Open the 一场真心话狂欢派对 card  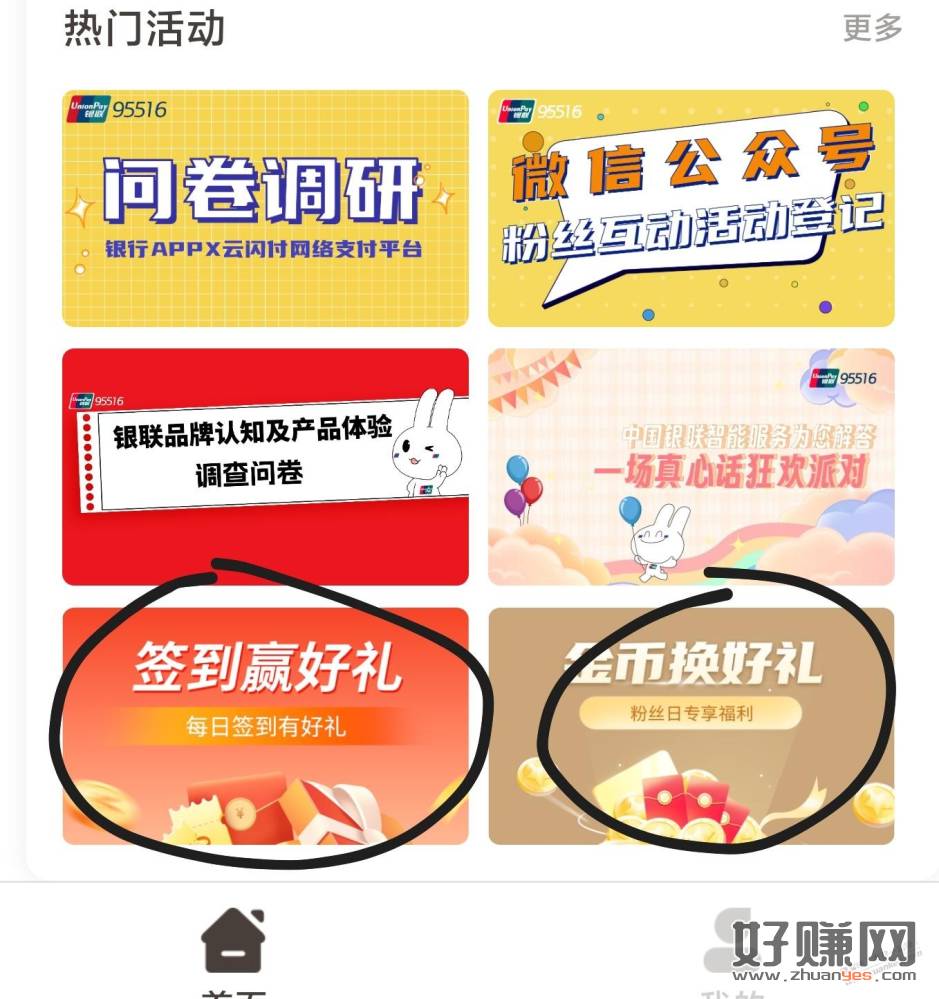tap(691, 466)
